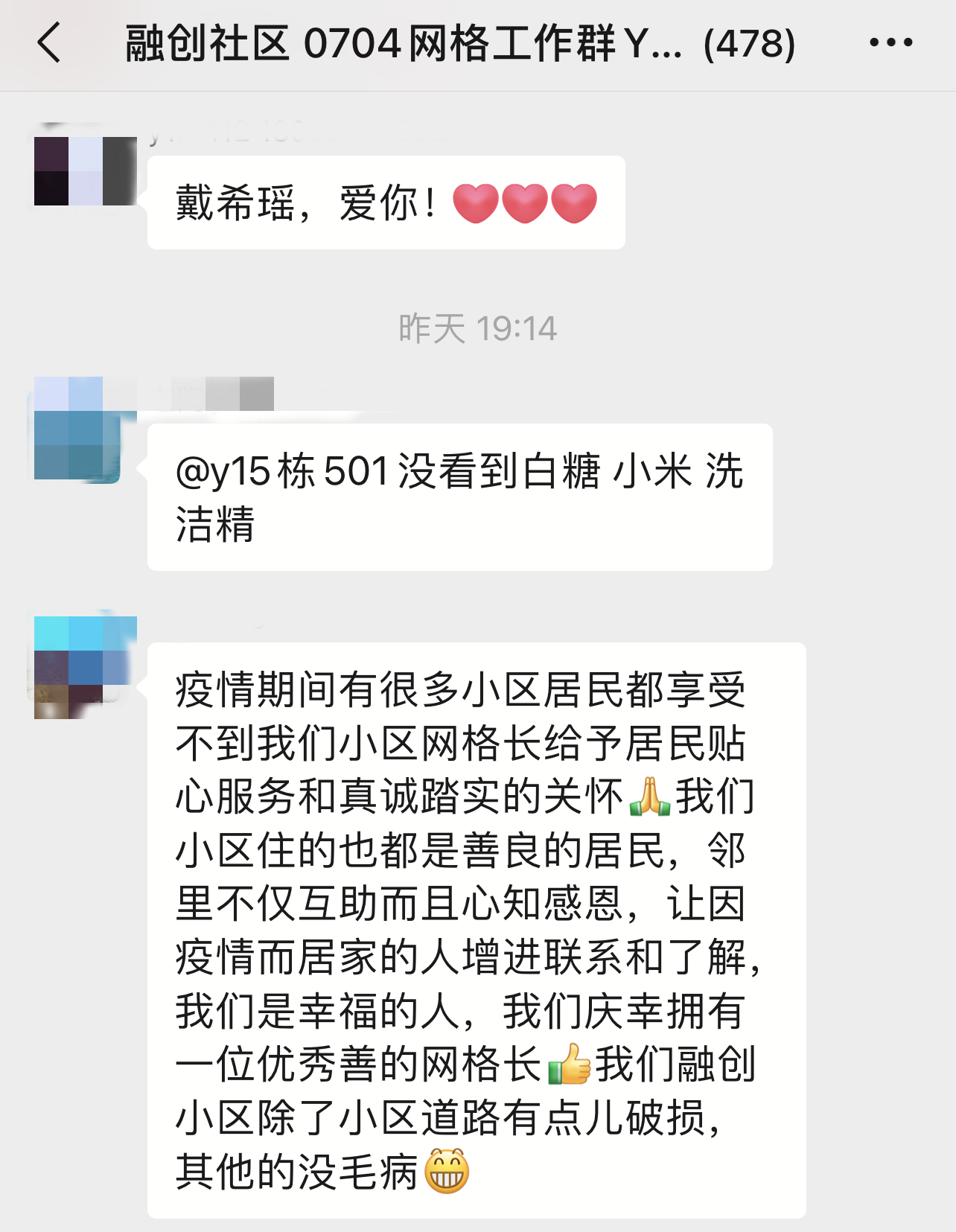This screenshot has width=956, height=1232.
Task: Go back from the group chat
Action: (x=49, y=42)
